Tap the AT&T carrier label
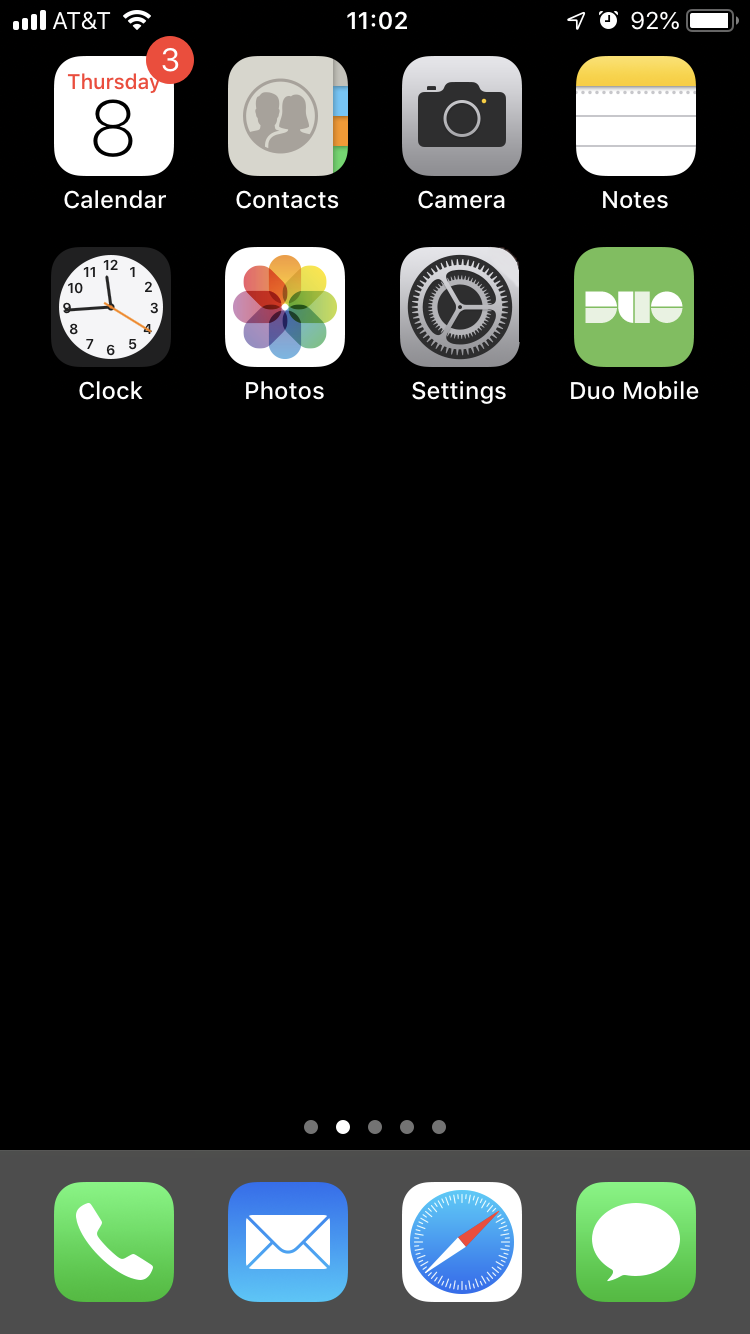The image size is (750, 1334). coord(80,19)
